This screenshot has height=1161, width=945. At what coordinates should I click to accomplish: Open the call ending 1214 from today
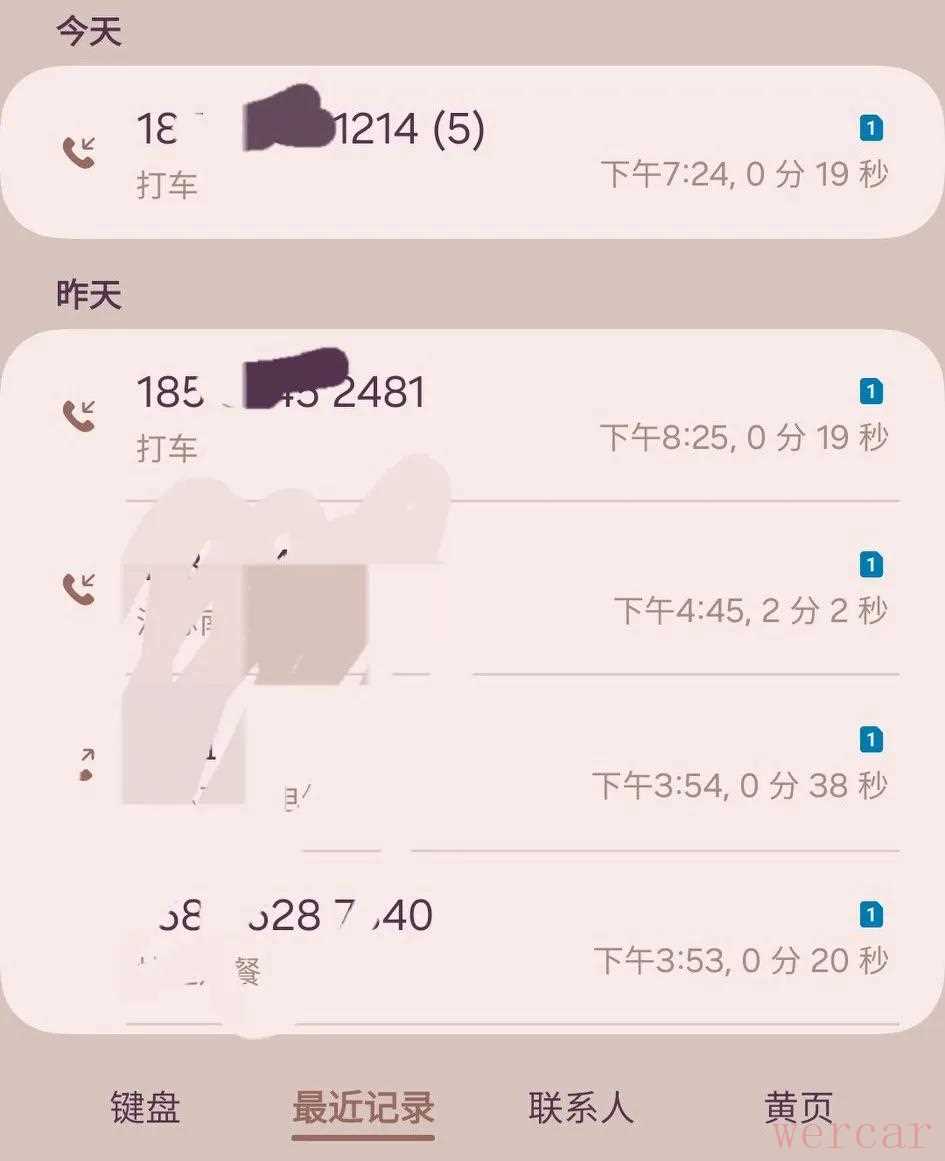472,152
